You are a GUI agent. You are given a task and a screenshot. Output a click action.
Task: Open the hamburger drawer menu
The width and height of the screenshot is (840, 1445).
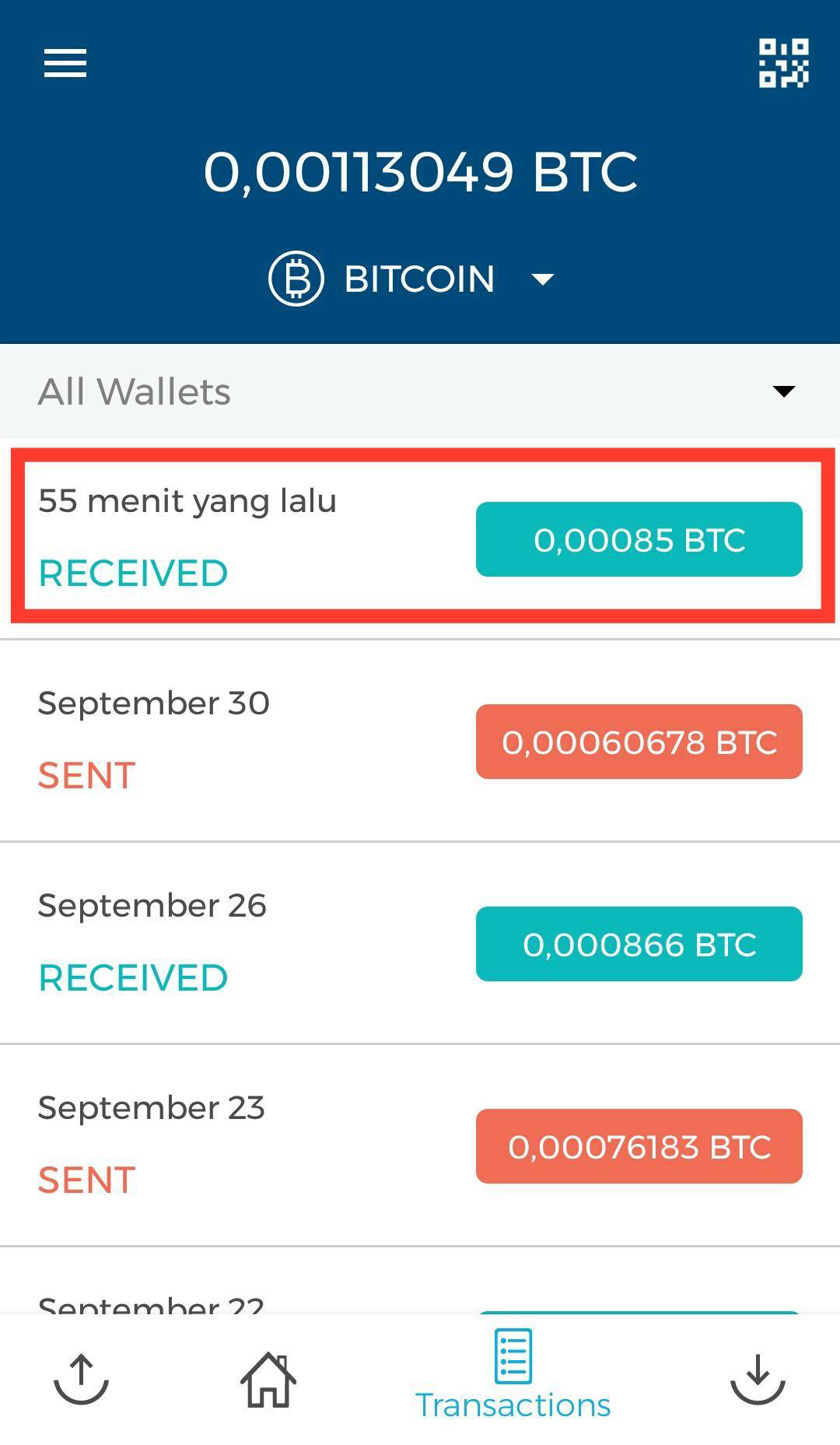65,63
